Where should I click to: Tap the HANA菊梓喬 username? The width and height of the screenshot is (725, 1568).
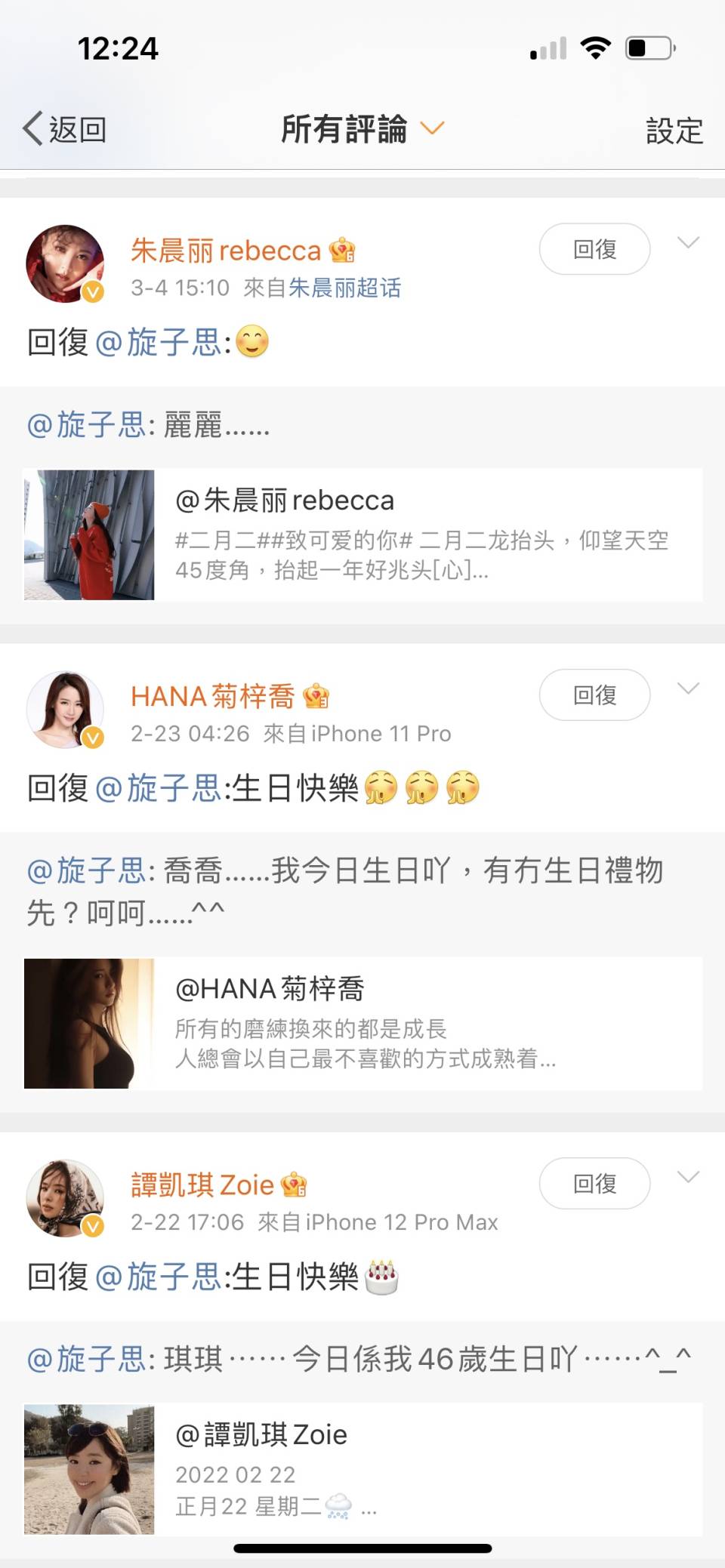tap(212, 697)
